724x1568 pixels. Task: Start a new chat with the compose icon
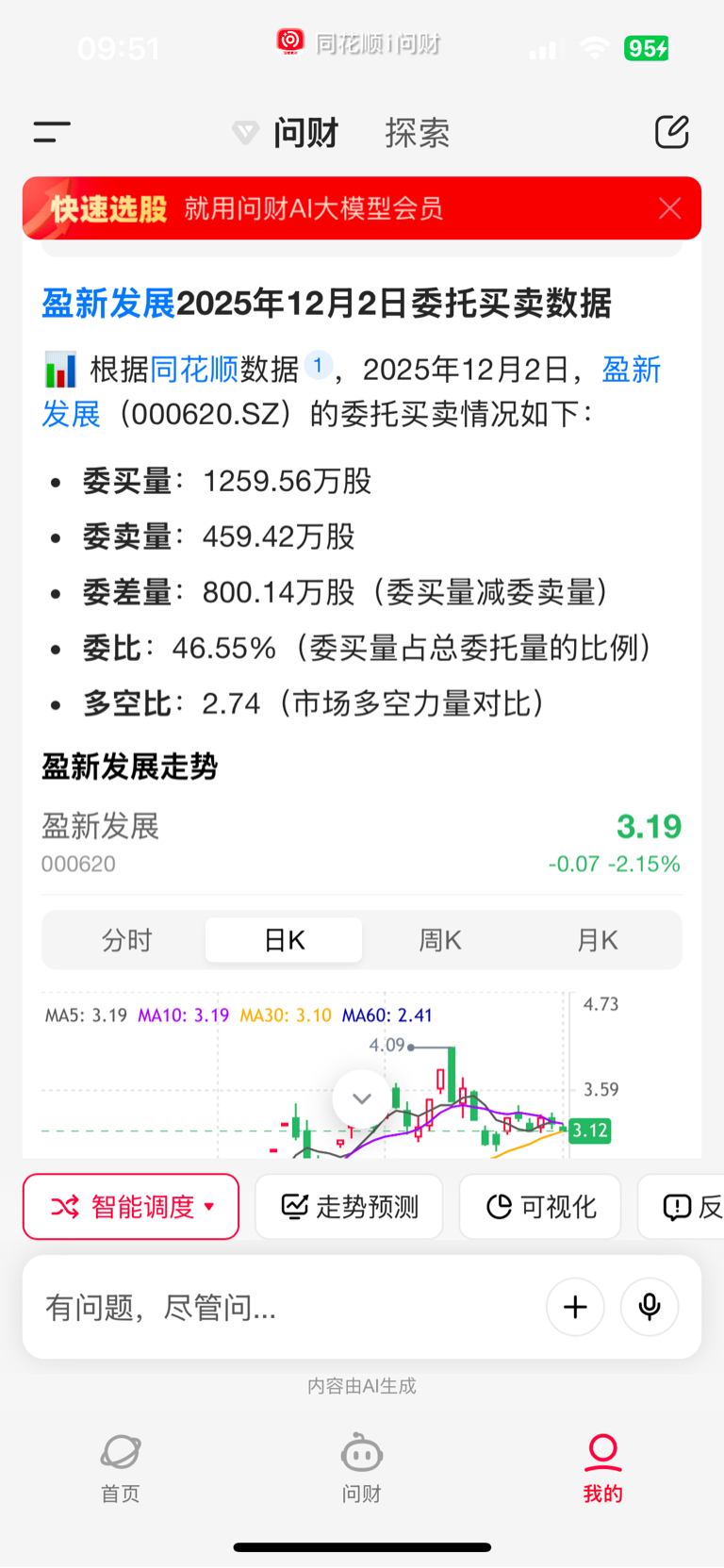[672, 132]
